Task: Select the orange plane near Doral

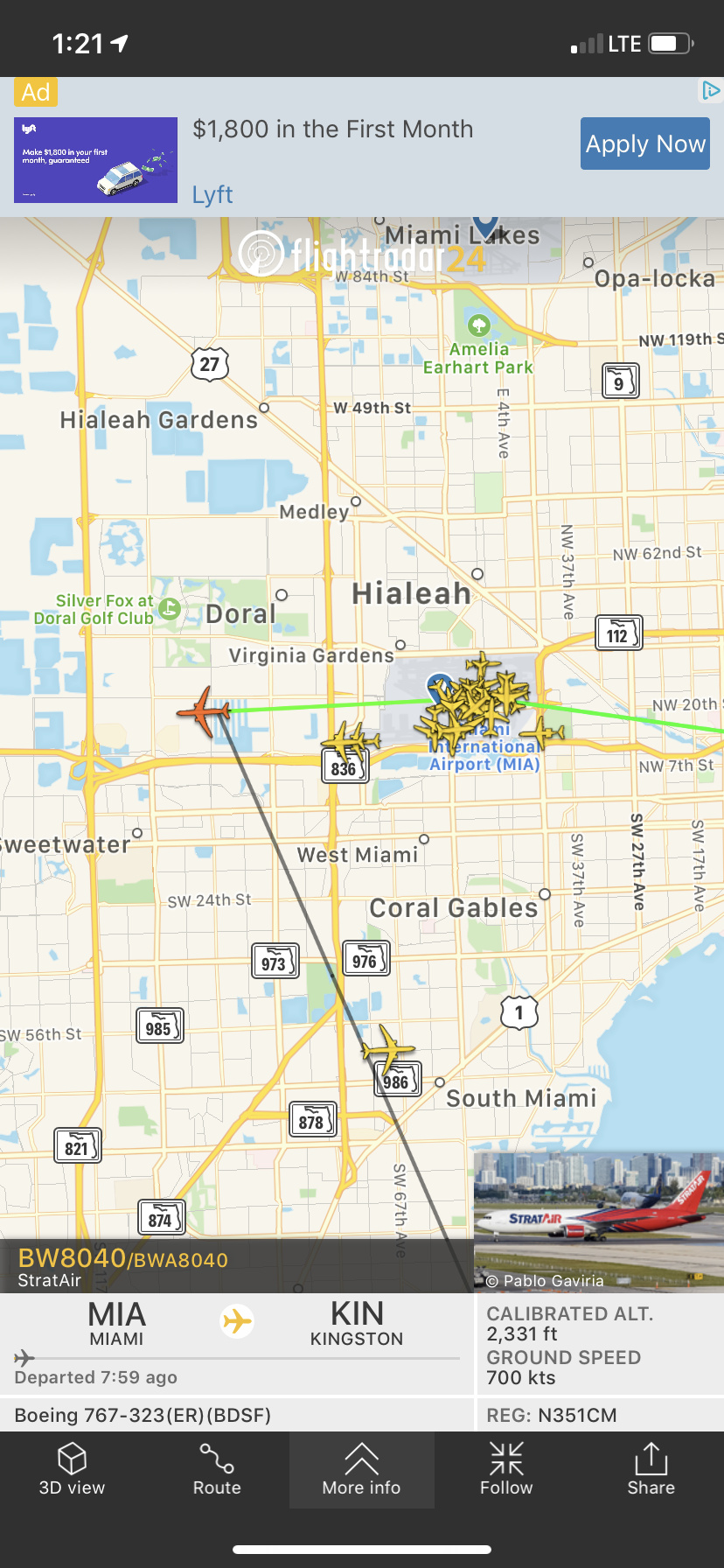Action: pyautogui.click(x=204, y=711)
